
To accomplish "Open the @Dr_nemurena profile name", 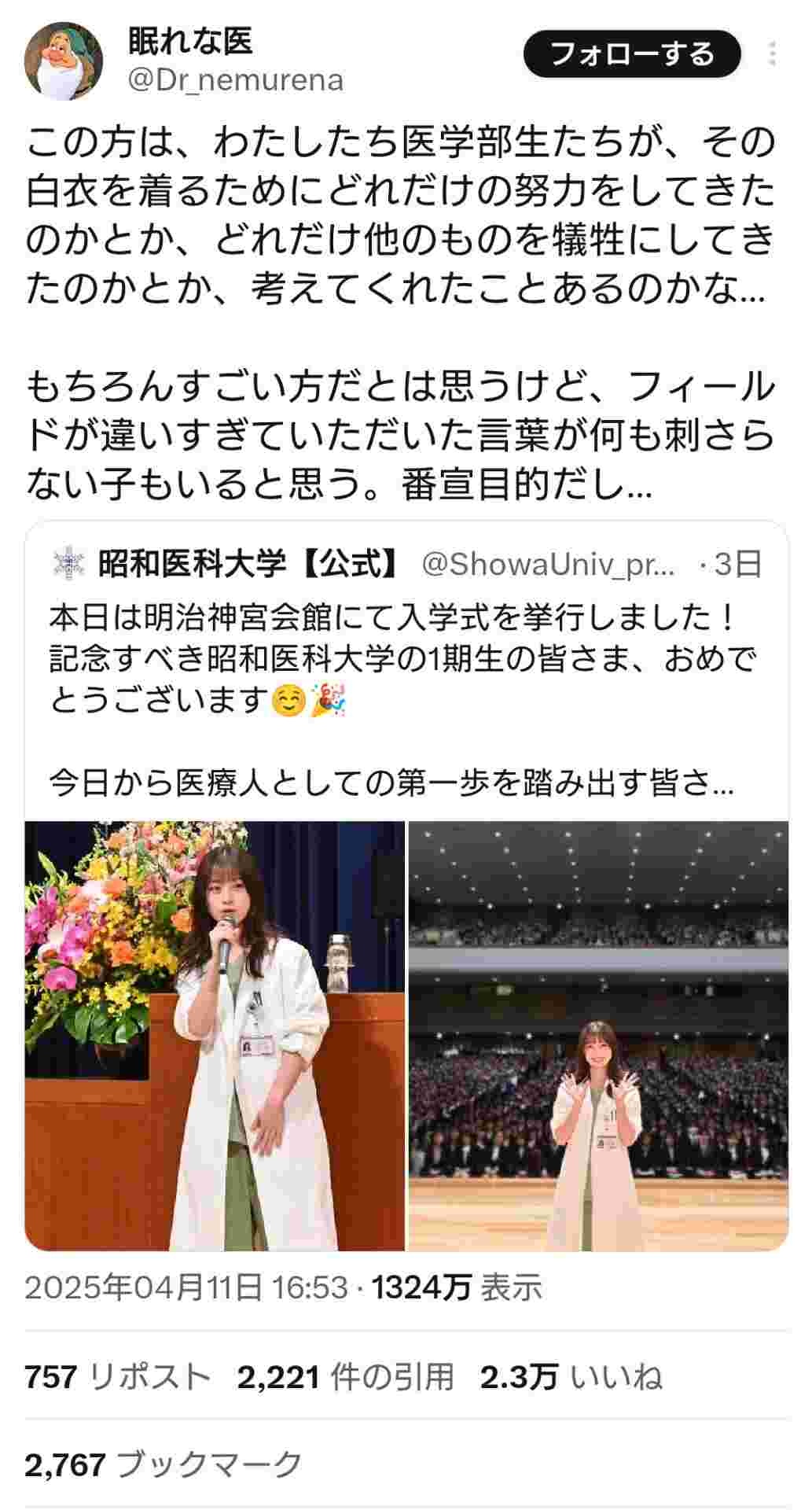I will 235,80.
